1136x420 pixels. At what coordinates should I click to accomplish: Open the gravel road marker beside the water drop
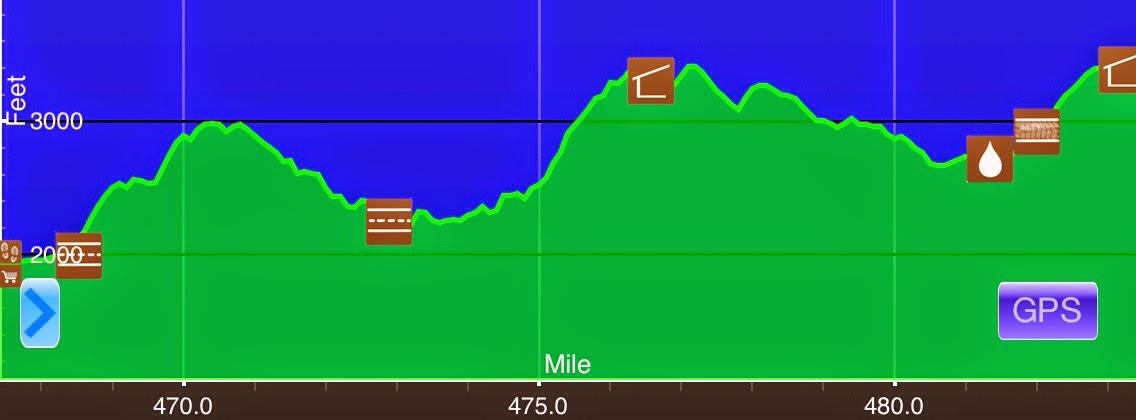click(x=1036, y=131)
